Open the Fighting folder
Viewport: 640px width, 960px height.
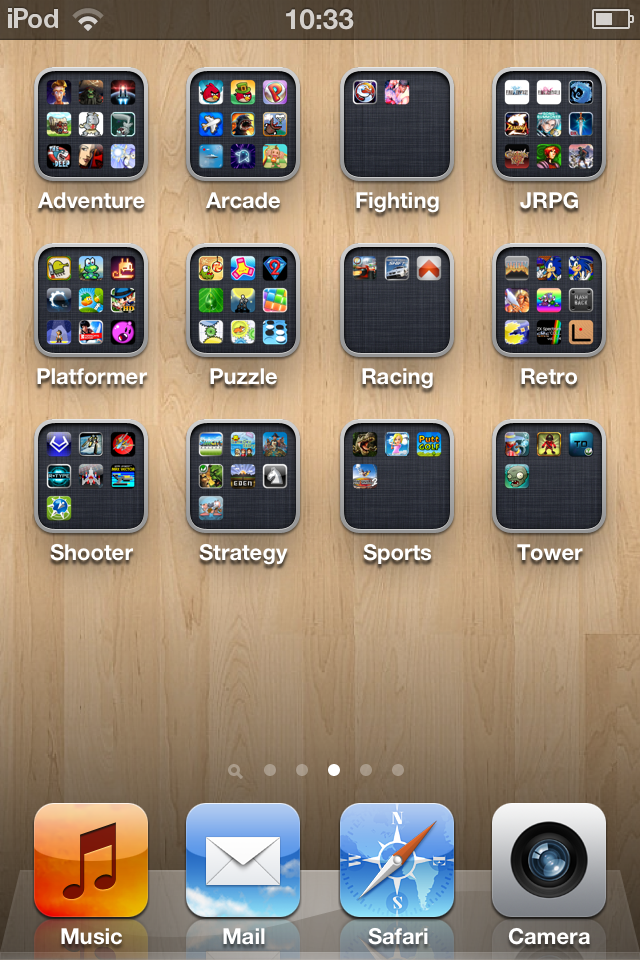[397, 125]
